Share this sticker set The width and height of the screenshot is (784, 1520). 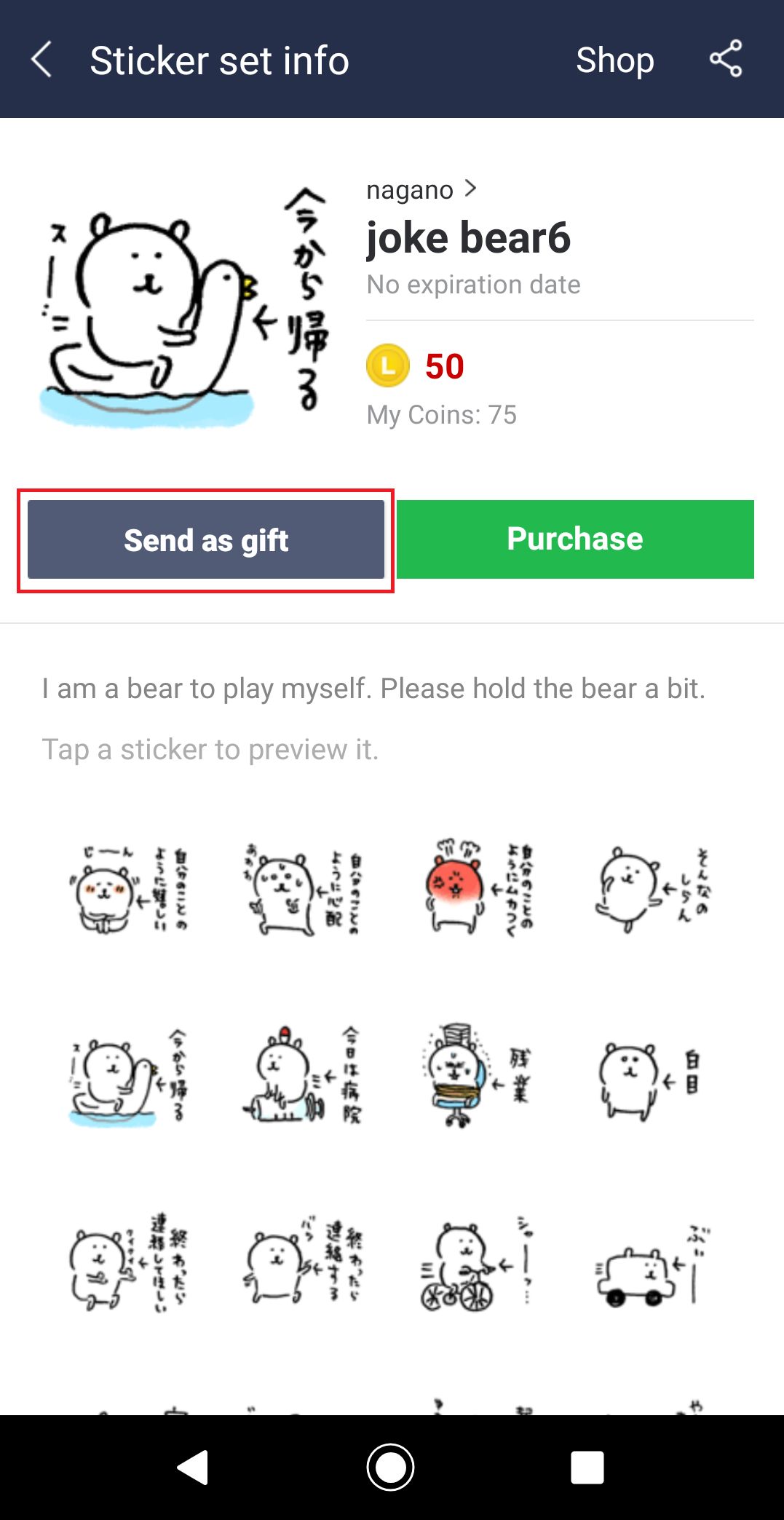(x=726, y=59)
